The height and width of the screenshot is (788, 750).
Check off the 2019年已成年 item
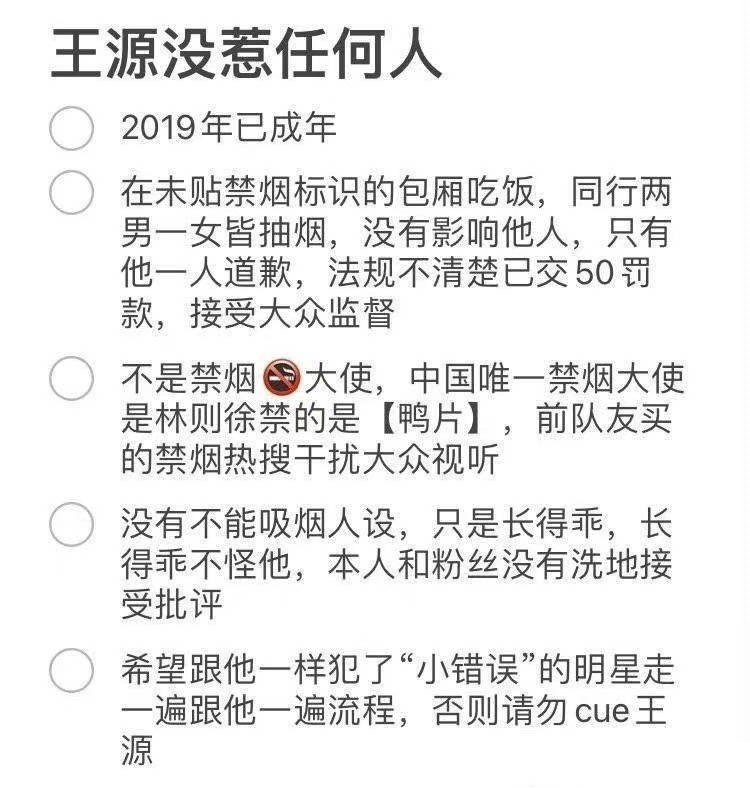coord(71,129)
